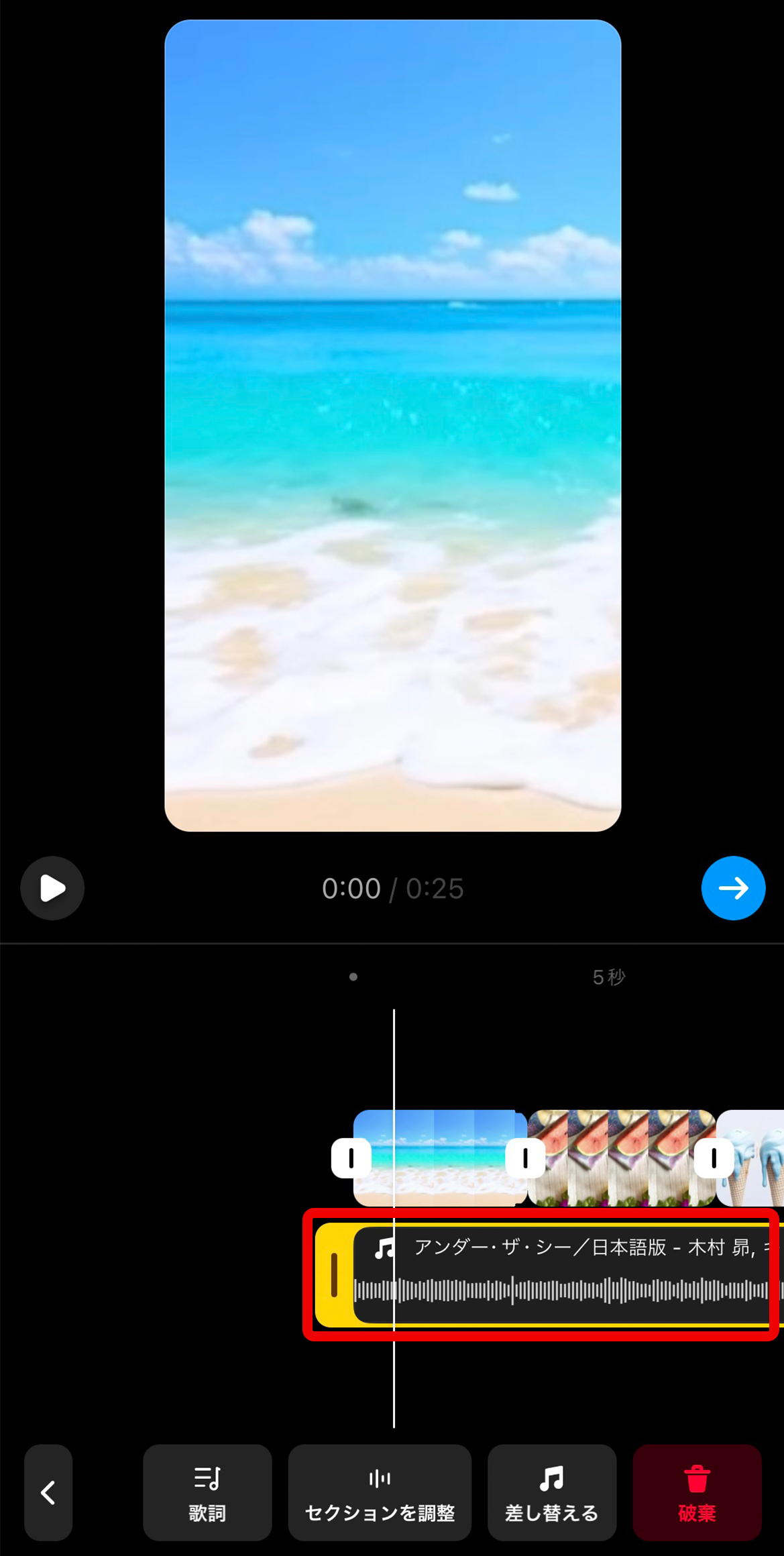Screen dimensions: 784x1556
Task: Play the video preview
Action: 52,888
